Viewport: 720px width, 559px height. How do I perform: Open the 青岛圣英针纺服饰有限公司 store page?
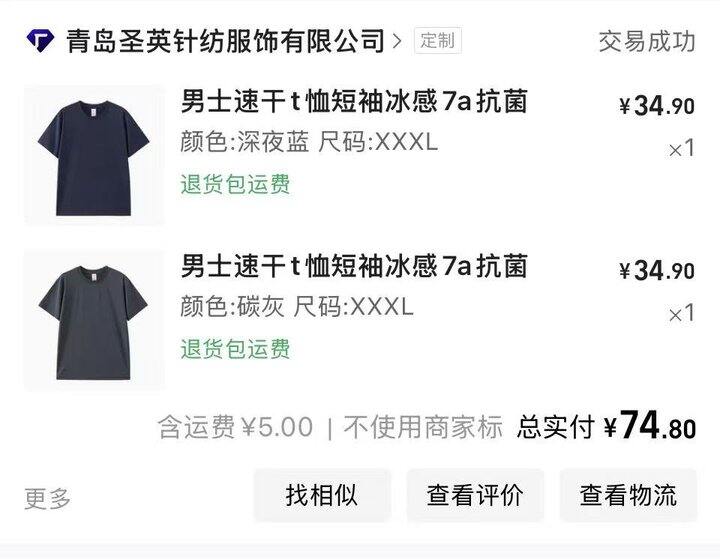pyautogui.click(x=225, y=41)
